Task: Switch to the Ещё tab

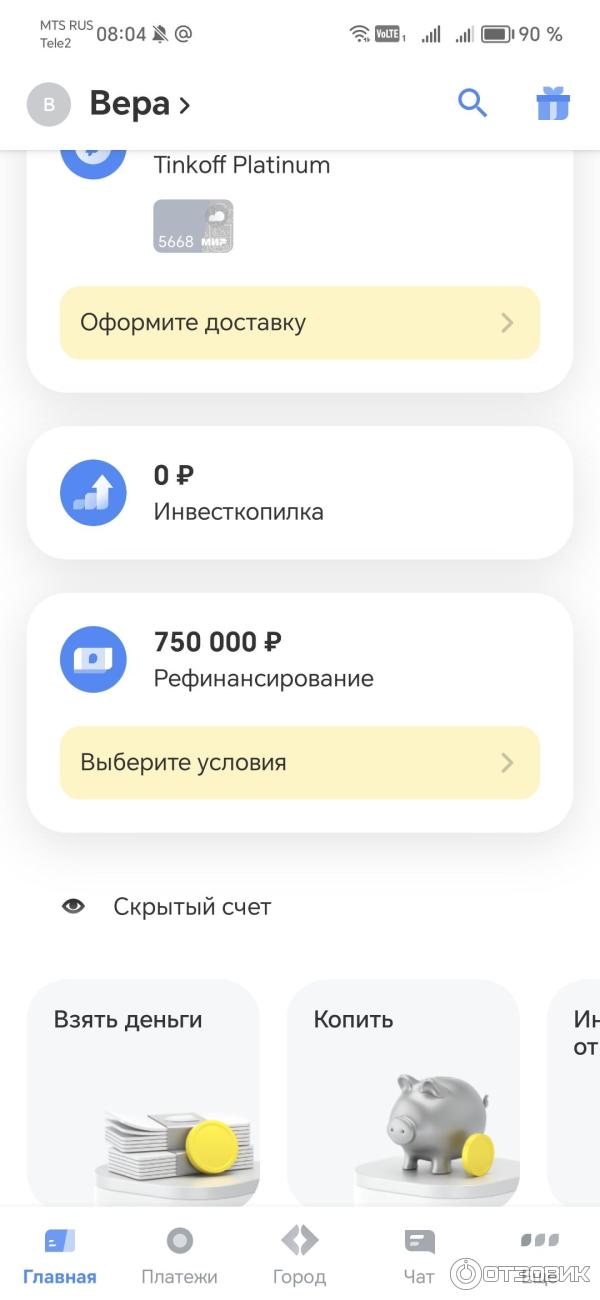Action: click(539, 1255)
